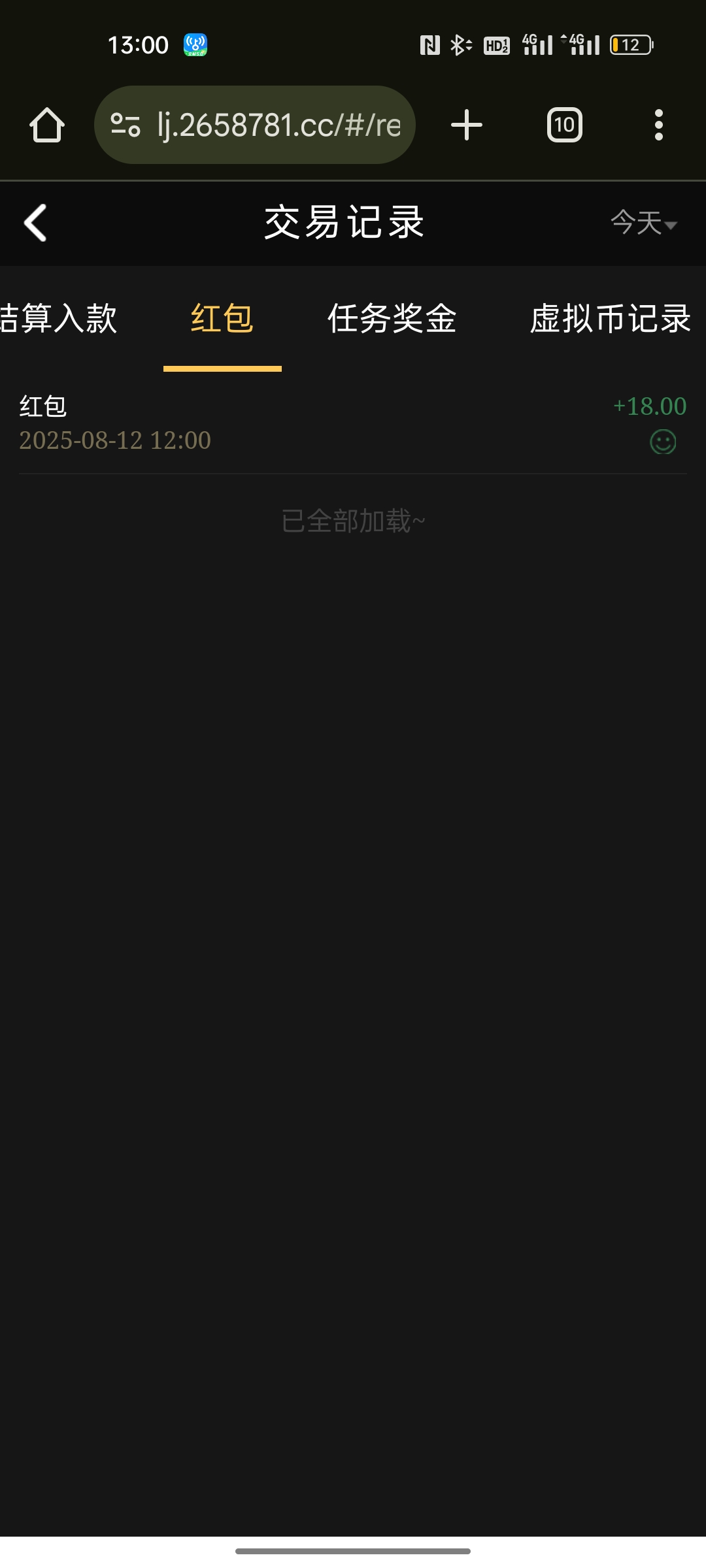Show the open tabs switcher
The height and width of the screenshot is (1568, 706).
tap(564, 125)
